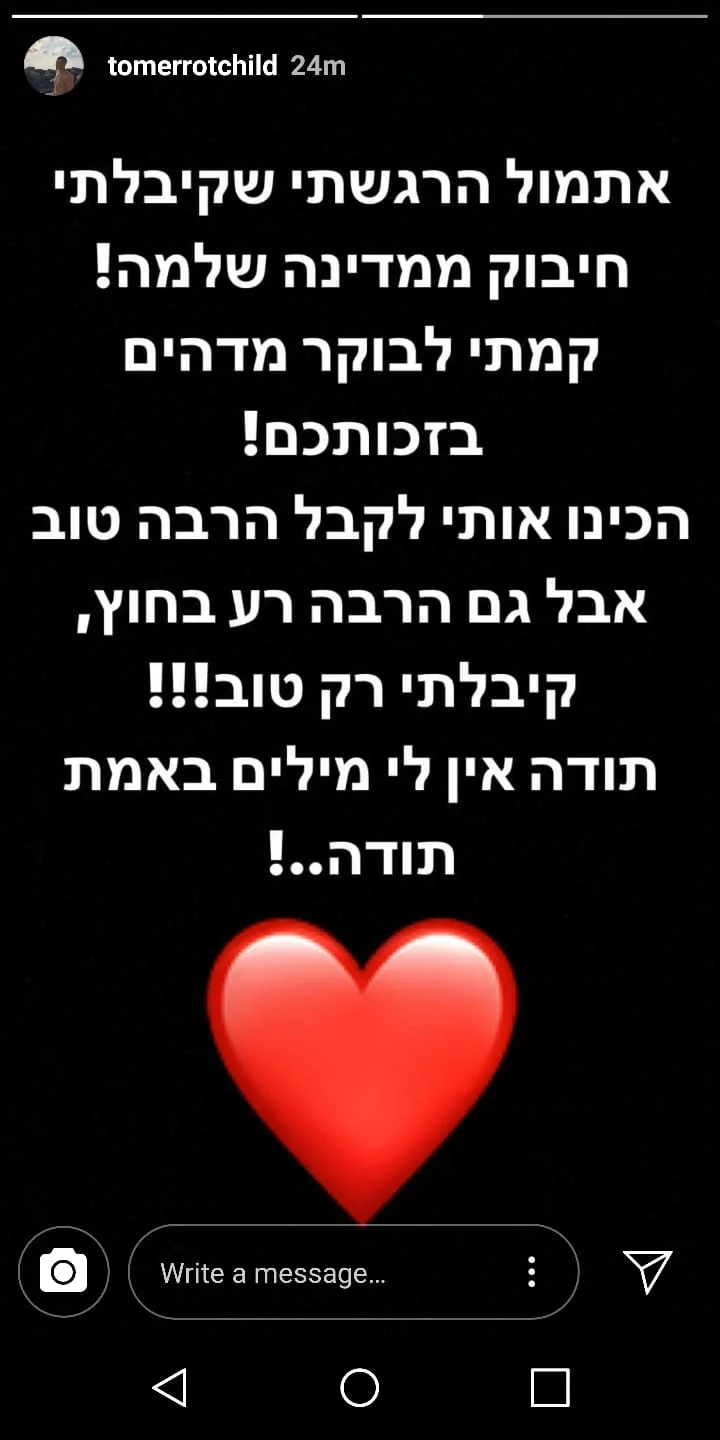Go to the home screen
Viewport: 720px width, 1440px height.
(359, 1387)
